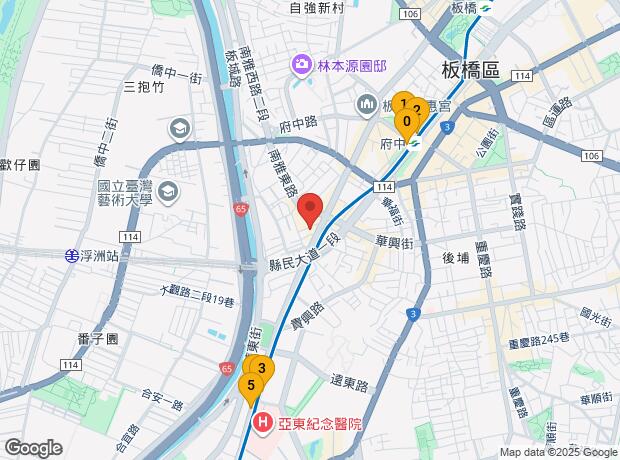
Task: Tap the 浮洲站 train station icon
Action: (x=72, y=256)
